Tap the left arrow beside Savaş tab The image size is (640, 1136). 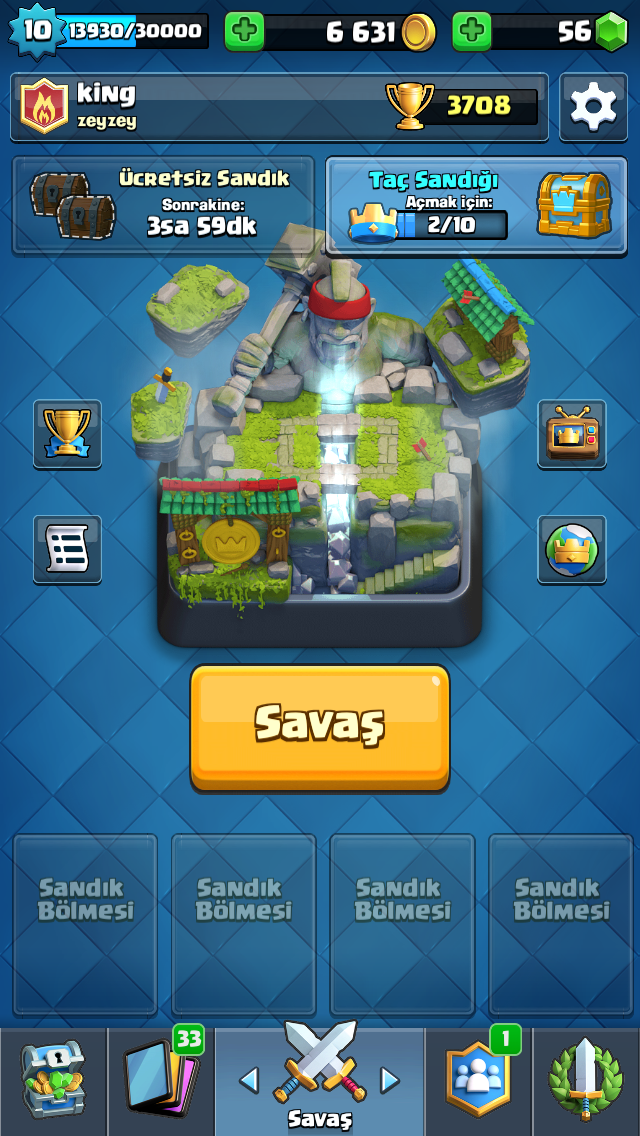249,1080
